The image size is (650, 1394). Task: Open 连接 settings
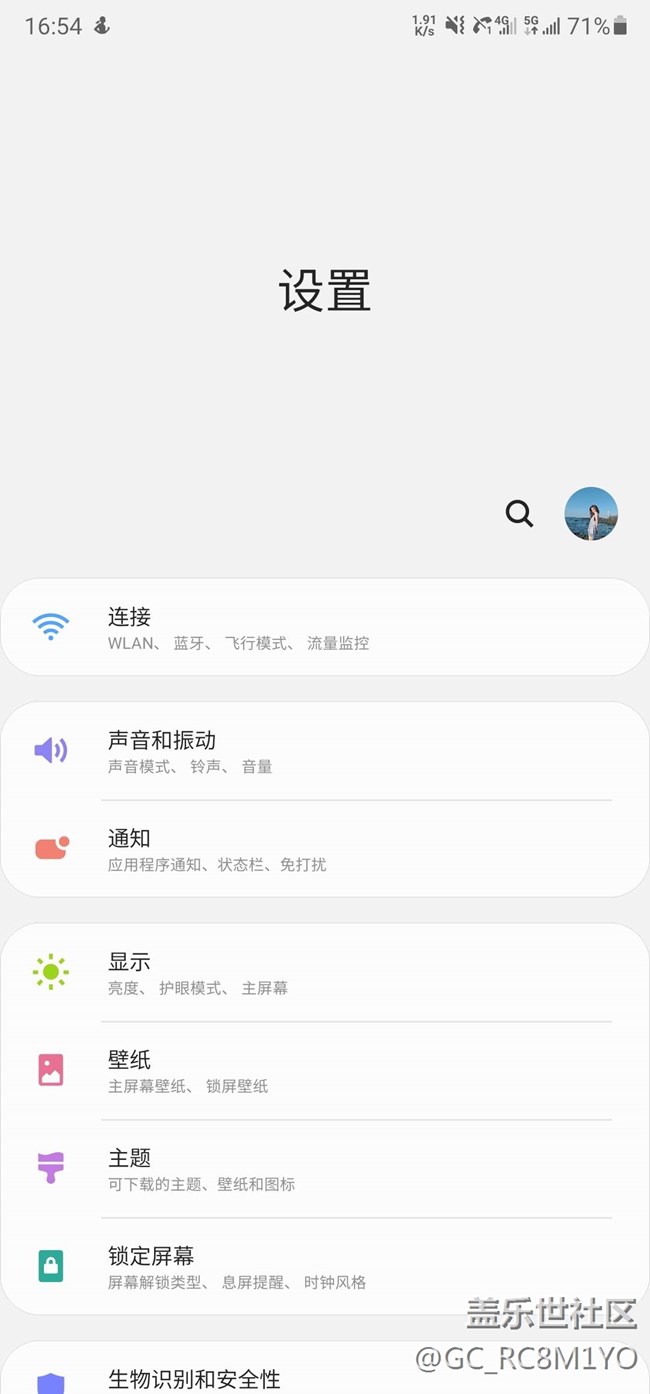coord(325,628)
